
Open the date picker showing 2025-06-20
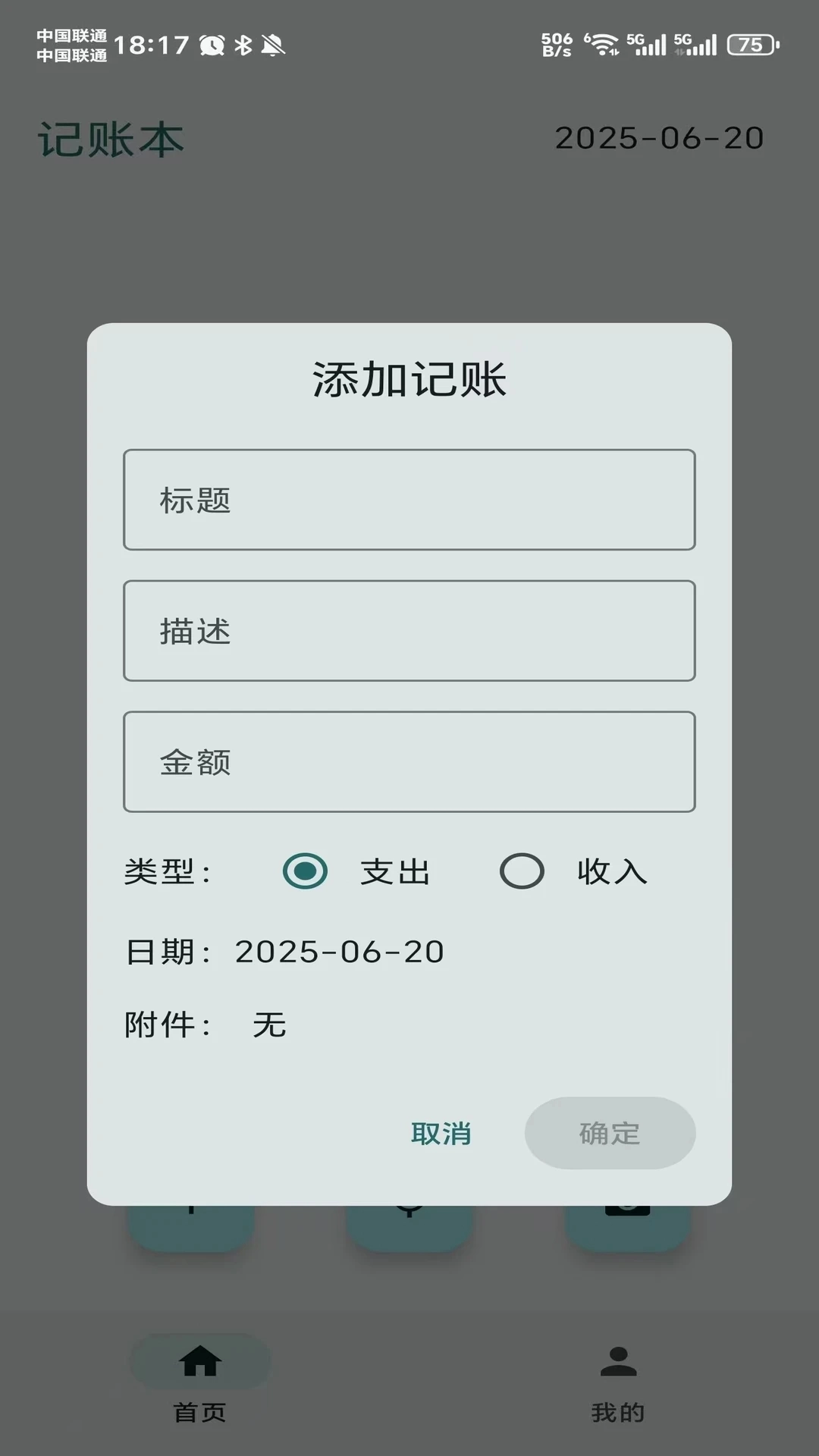point(339,952)
